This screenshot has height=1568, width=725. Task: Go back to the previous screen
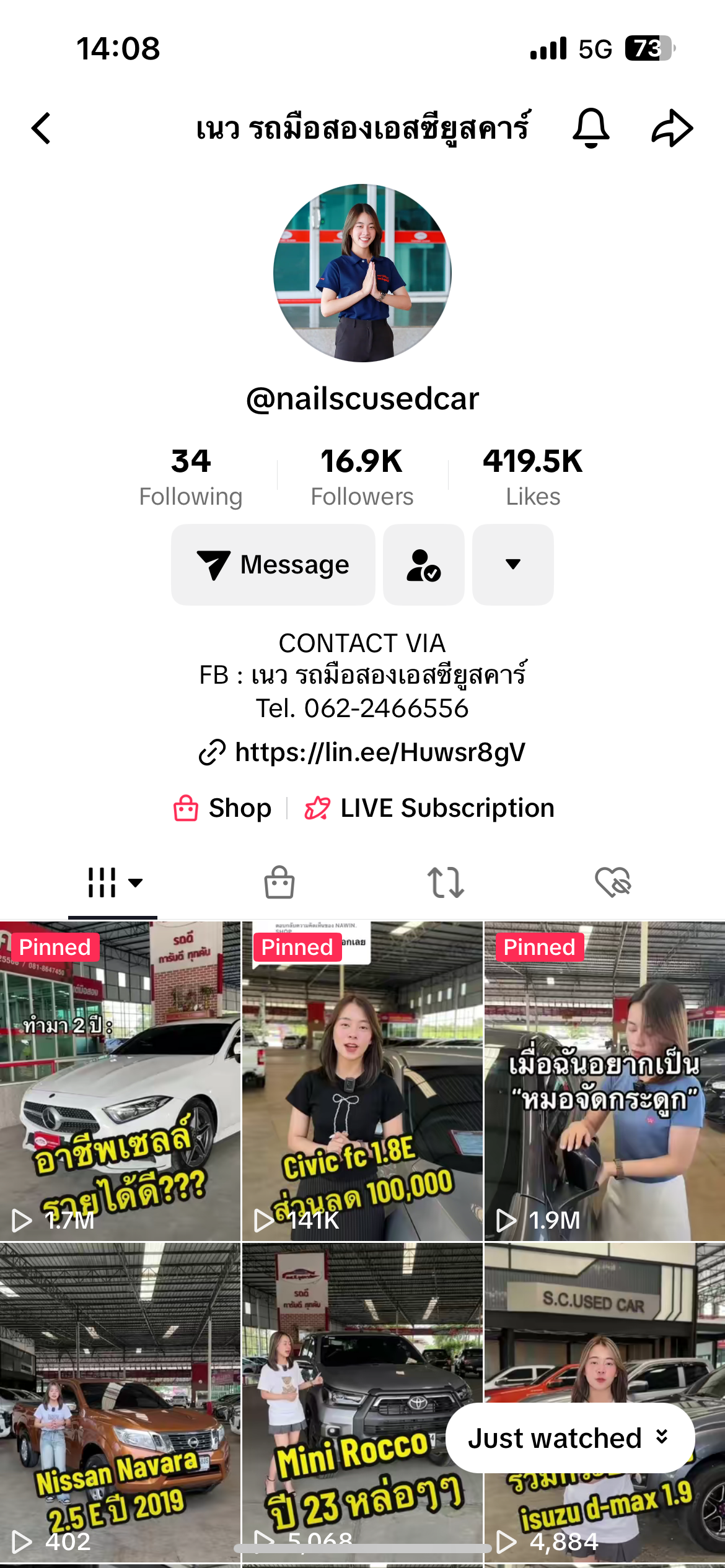click(42, 128)
